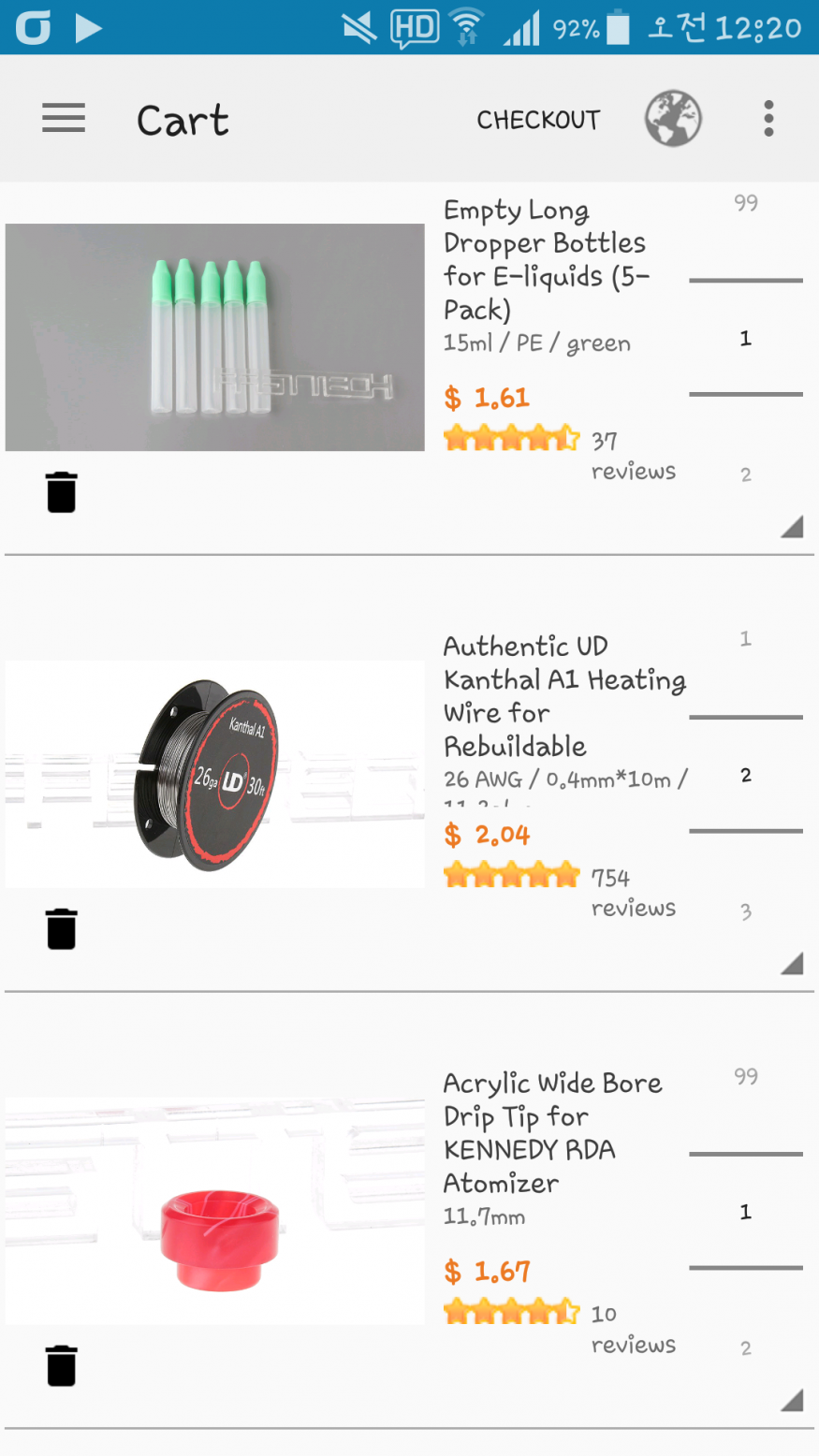The image size is (819, 1456).
Task: Open Acrylic Wide Bore Drip Tip details
Action: tap(551, 1132)
